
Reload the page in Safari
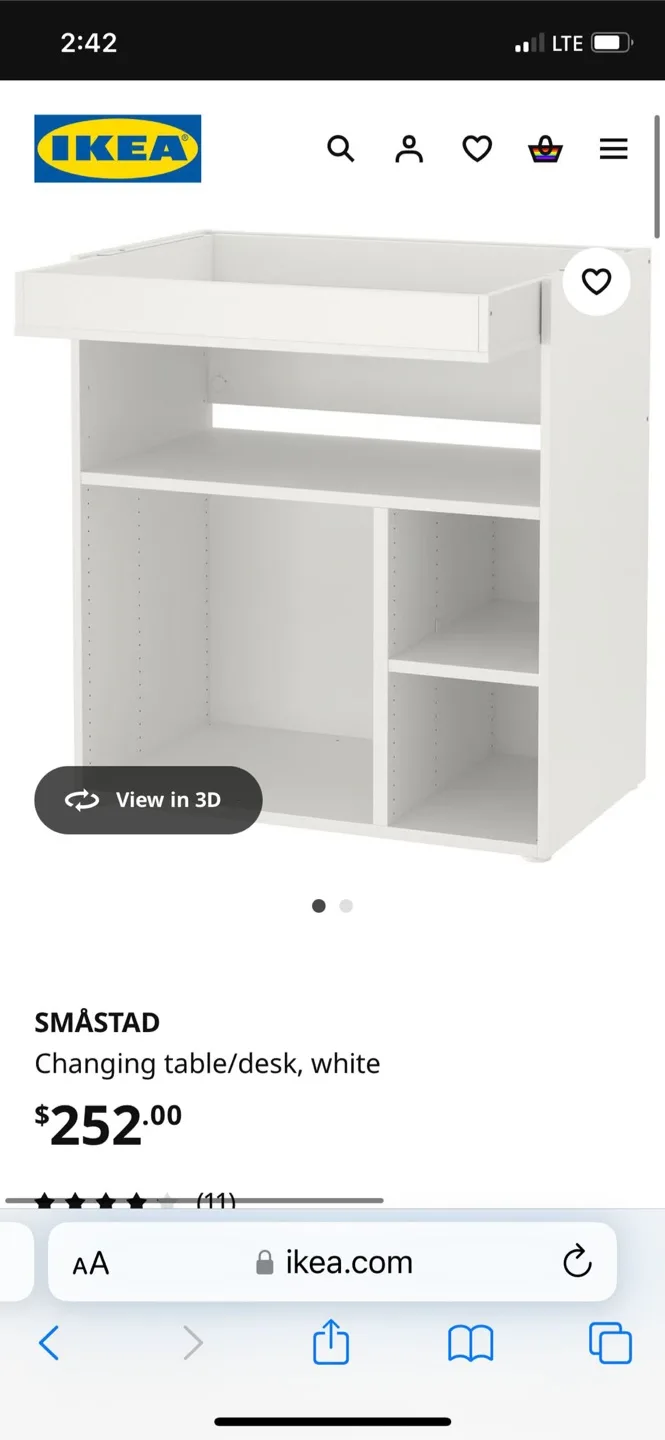click(577, 1262)
